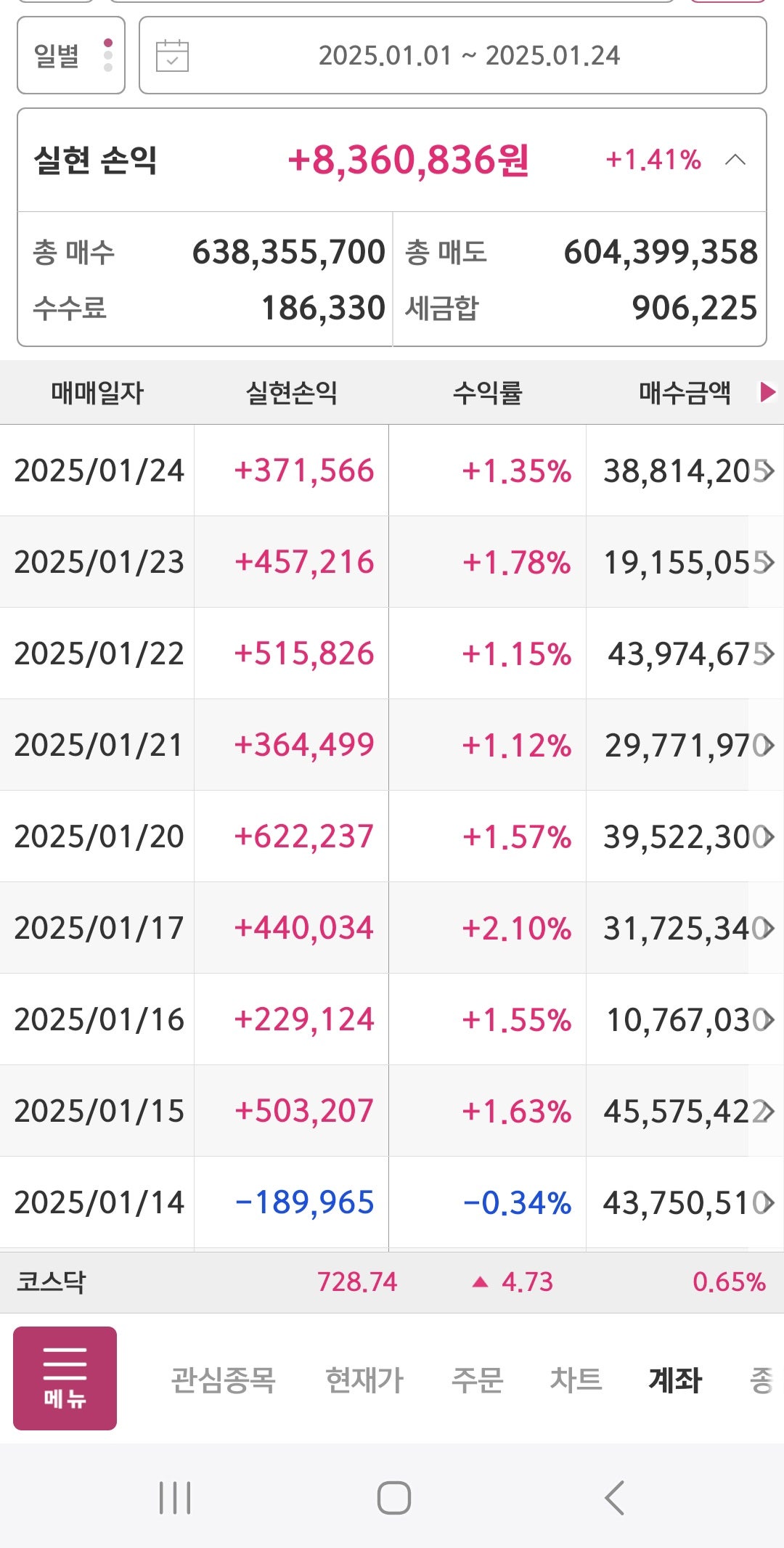The height and width of the screenshot is (1548, 784).
Task: Switch to the 차트 tab
Action: pos(576,1380)
